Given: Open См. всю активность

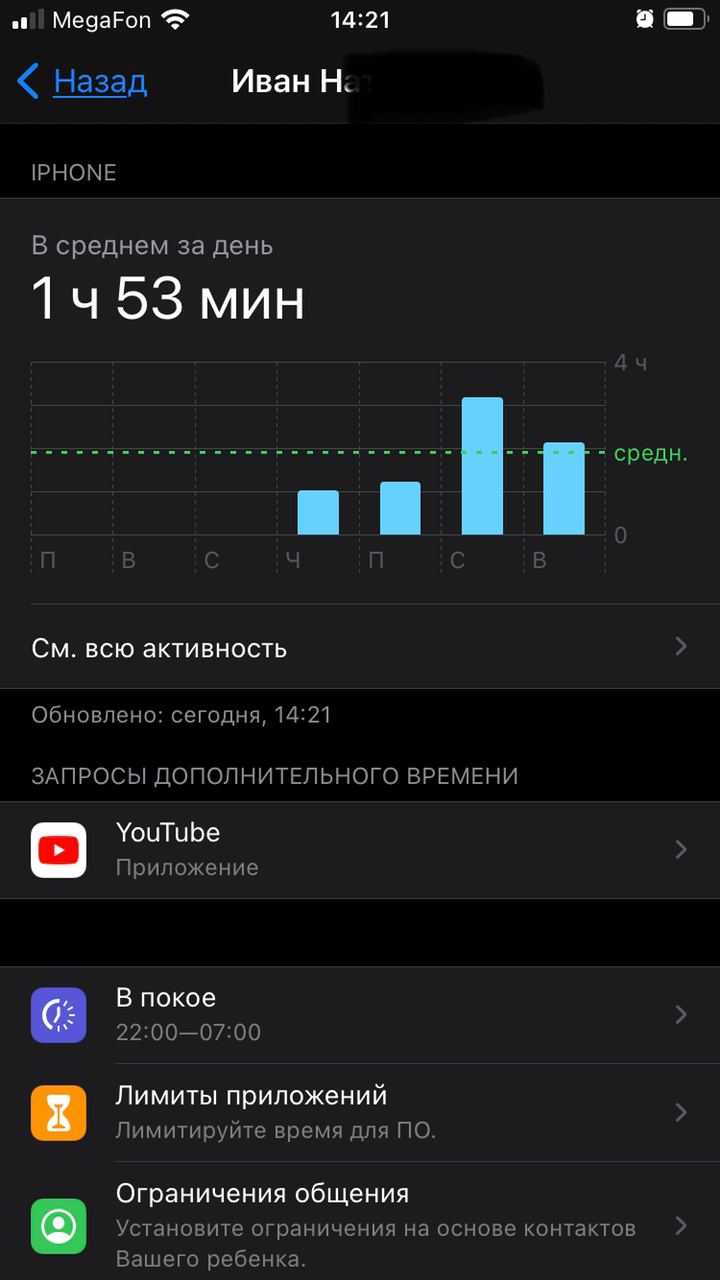Looking at the screenshot, I should [x=360, y=647].
